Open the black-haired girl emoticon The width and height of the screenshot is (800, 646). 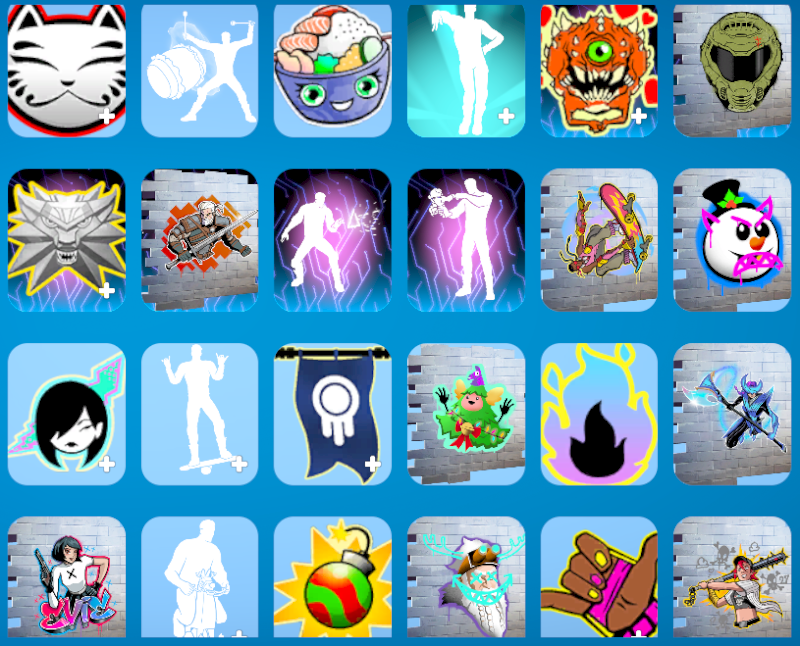point(67,414)
